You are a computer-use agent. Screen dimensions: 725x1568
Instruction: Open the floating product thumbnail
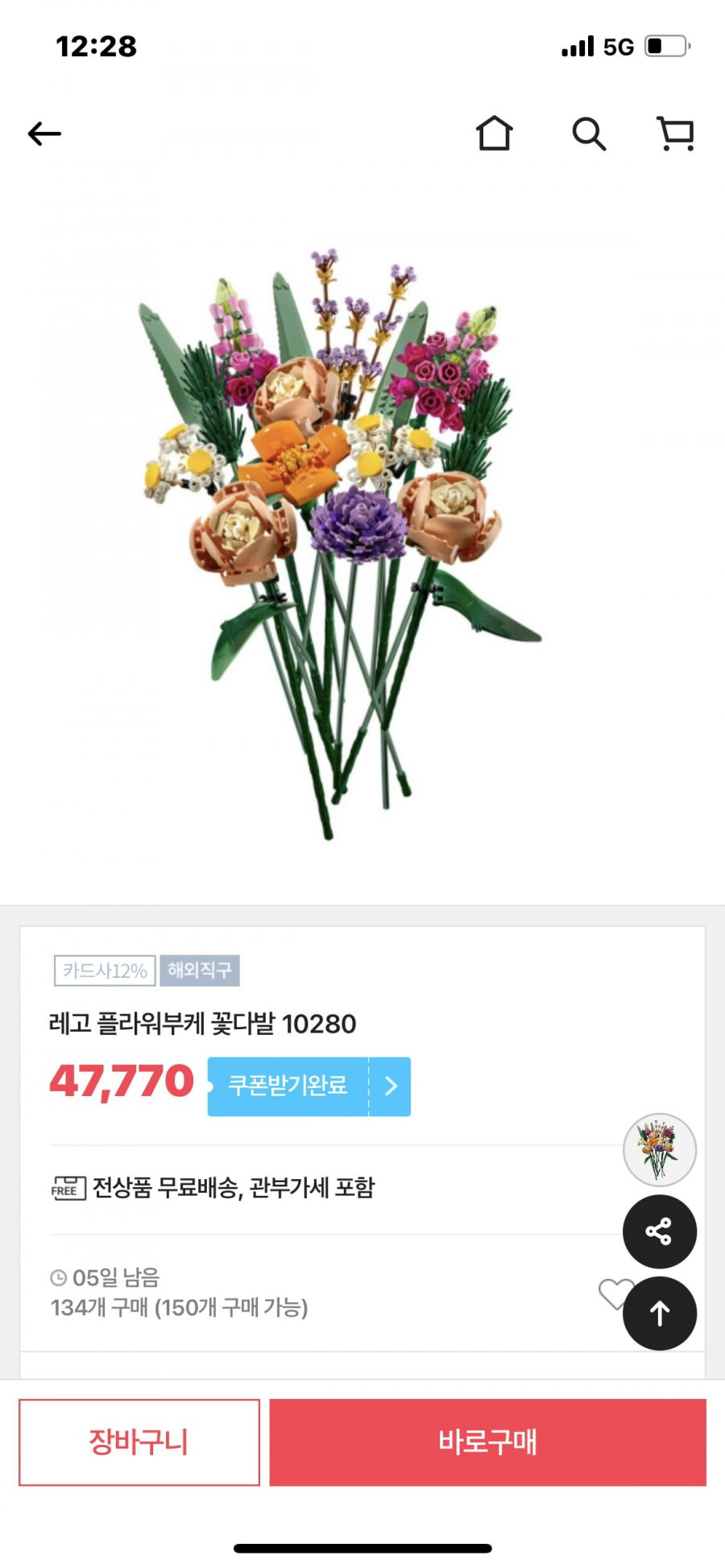659,1150
